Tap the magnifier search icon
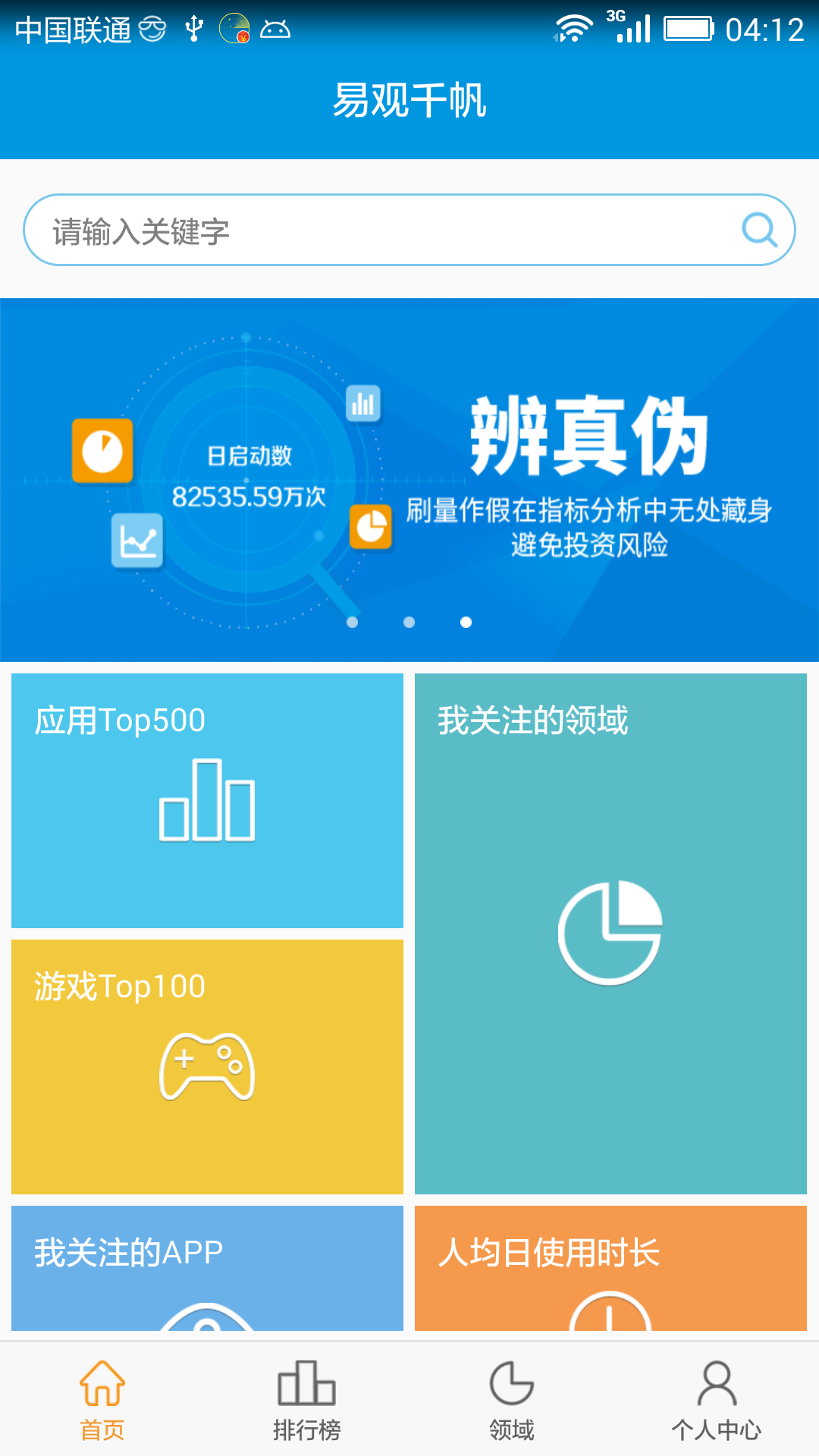Viewport: 819px width, 1456px height. click(x=759, y=230)
